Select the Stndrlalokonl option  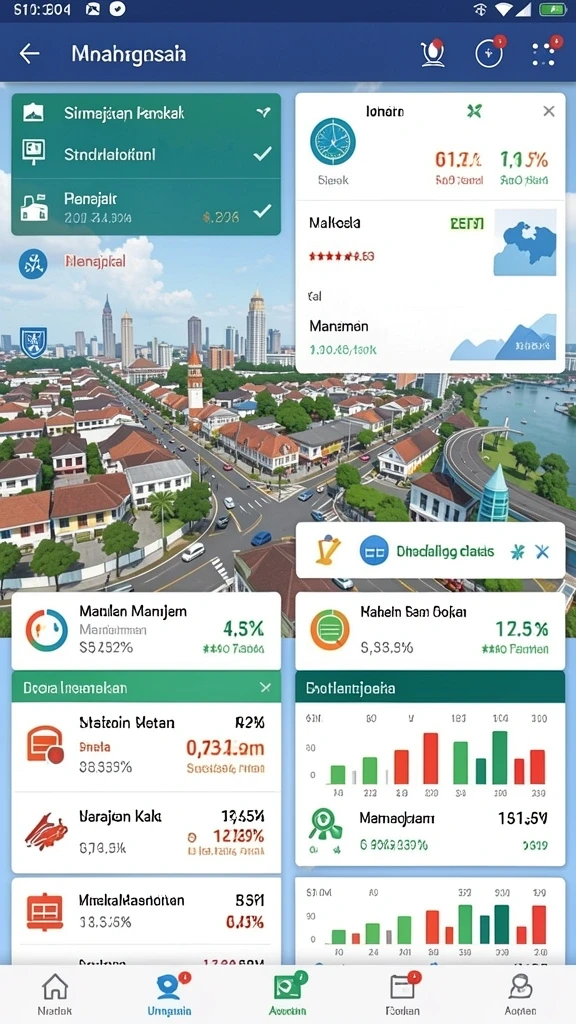[146, 155]
